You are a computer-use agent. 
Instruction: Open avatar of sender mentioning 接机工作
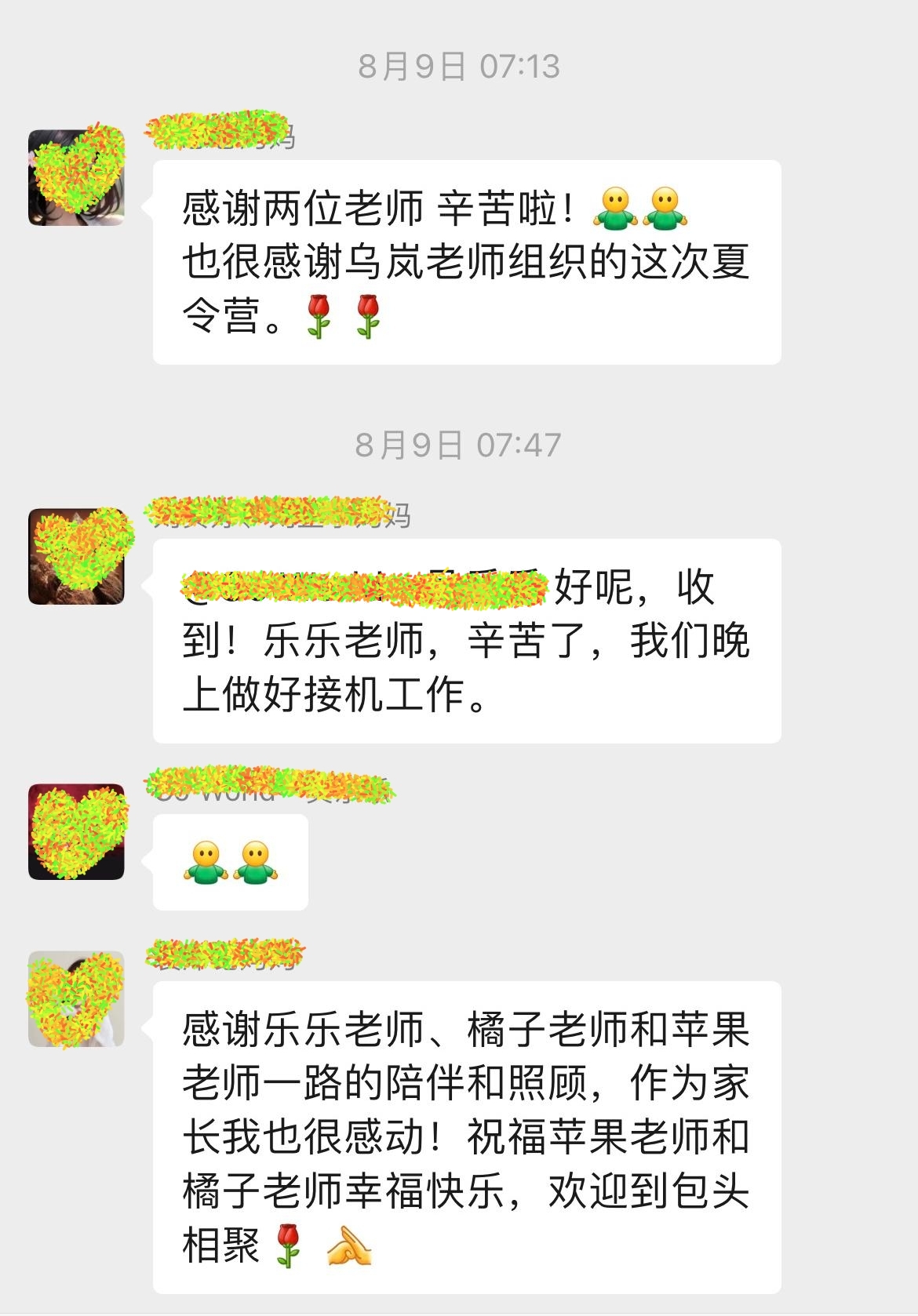(76, 556)
